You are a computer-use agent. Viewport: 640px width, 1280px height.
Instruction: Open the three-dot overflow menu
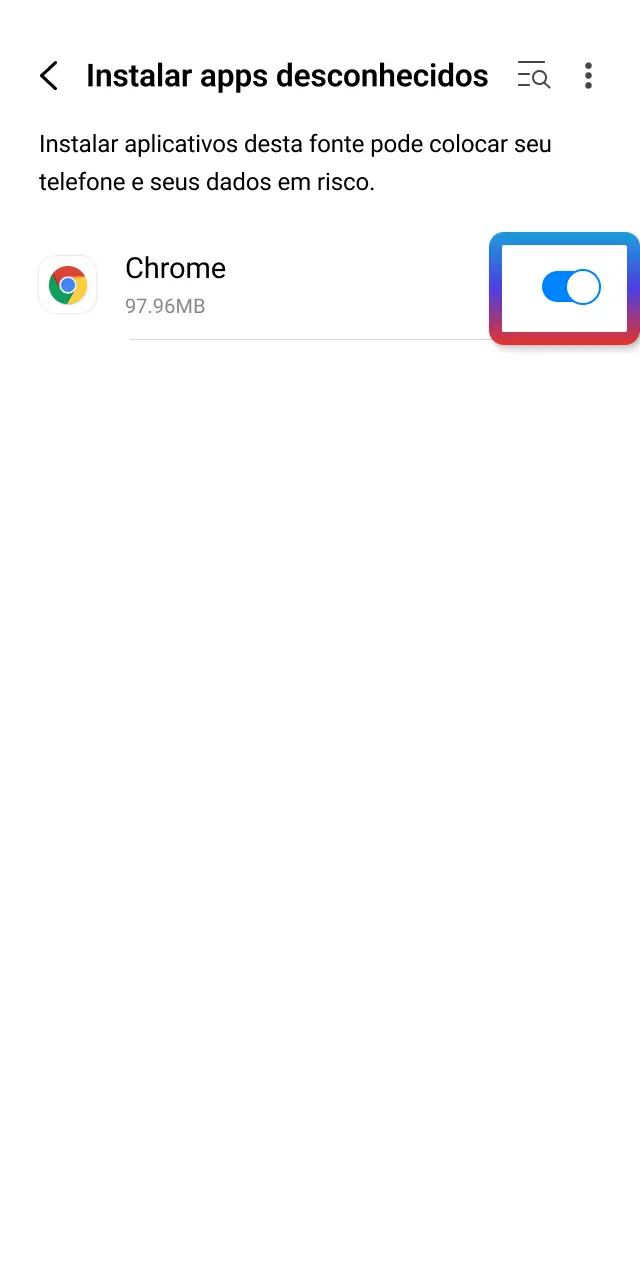tap(588, 76)
